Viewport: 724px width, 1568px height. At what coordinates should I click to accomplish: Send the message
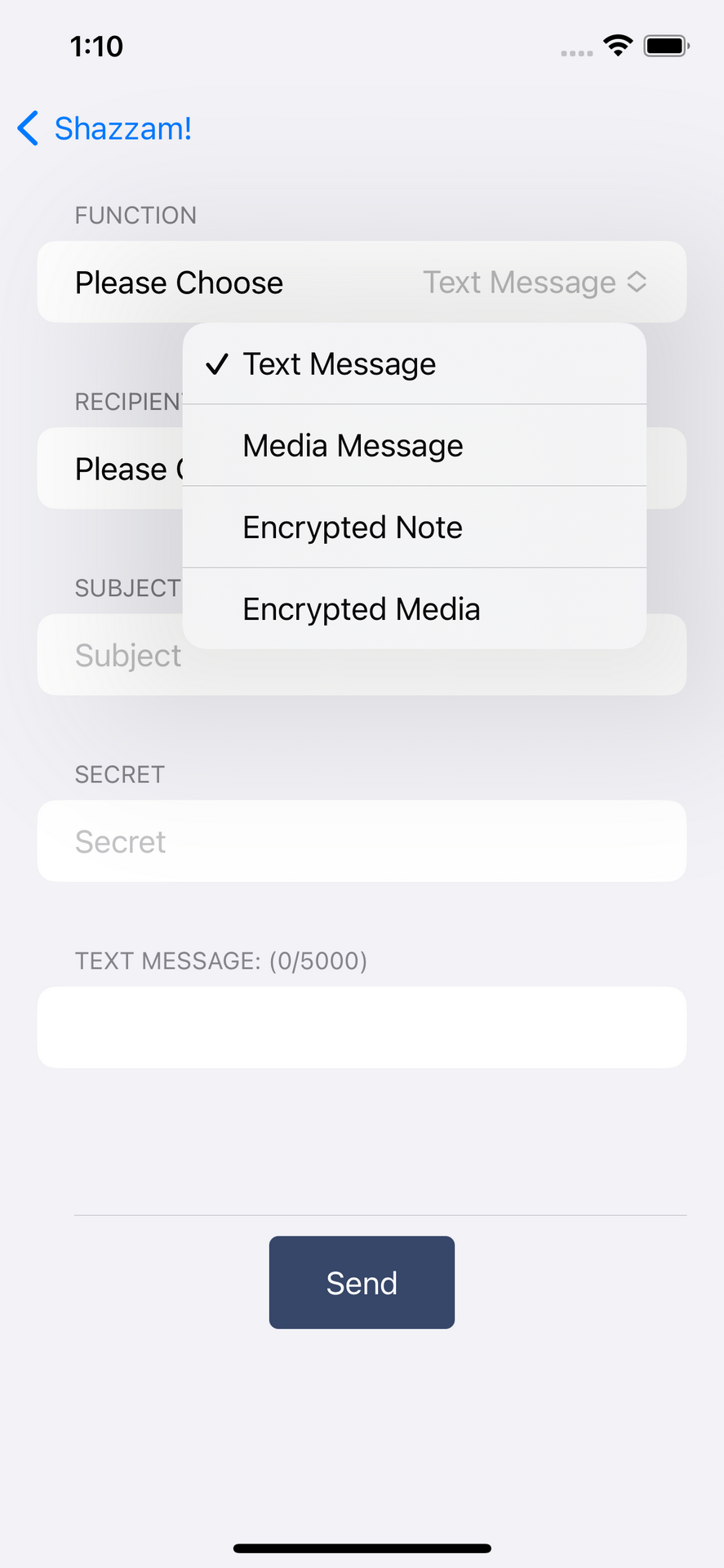click(362, 1282)
